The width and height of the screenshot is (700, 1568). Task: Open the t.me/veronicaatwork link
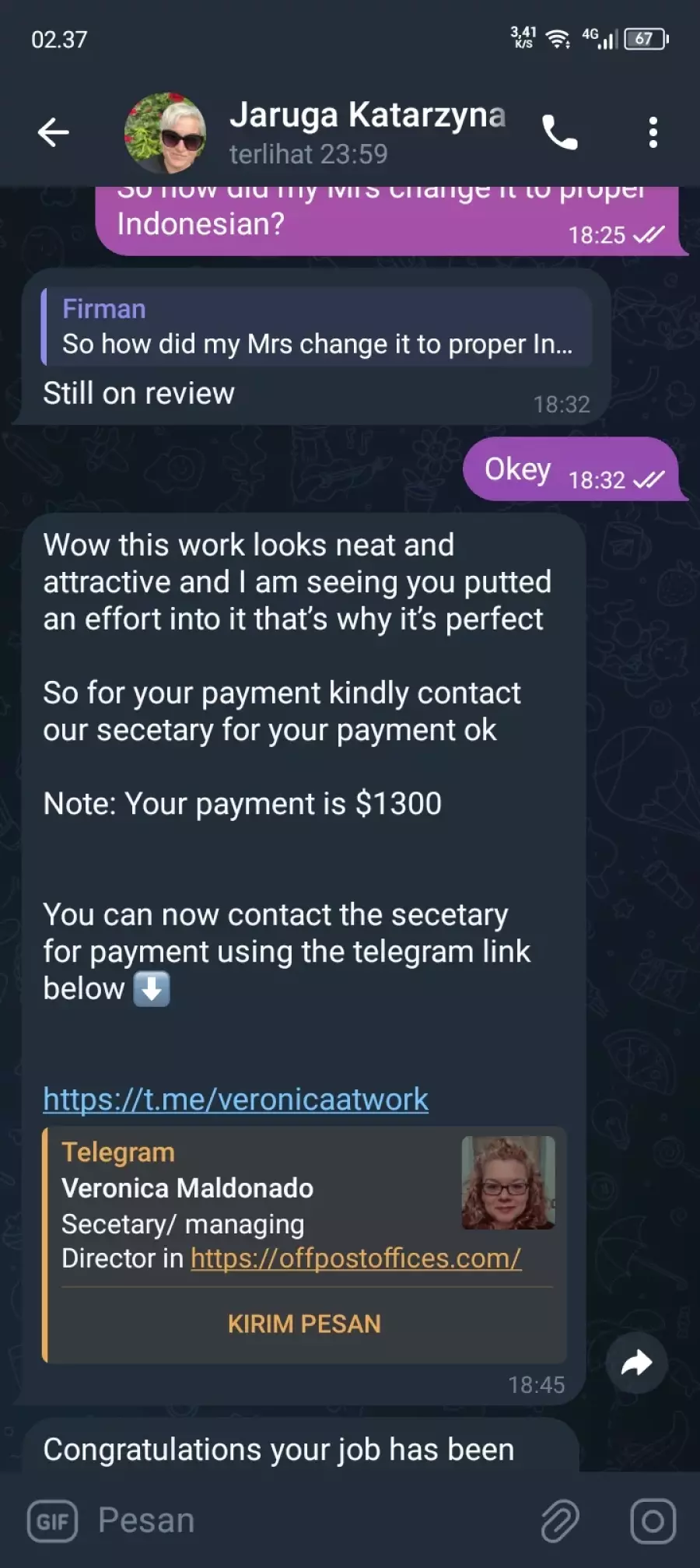click(x=236, y=1099)
